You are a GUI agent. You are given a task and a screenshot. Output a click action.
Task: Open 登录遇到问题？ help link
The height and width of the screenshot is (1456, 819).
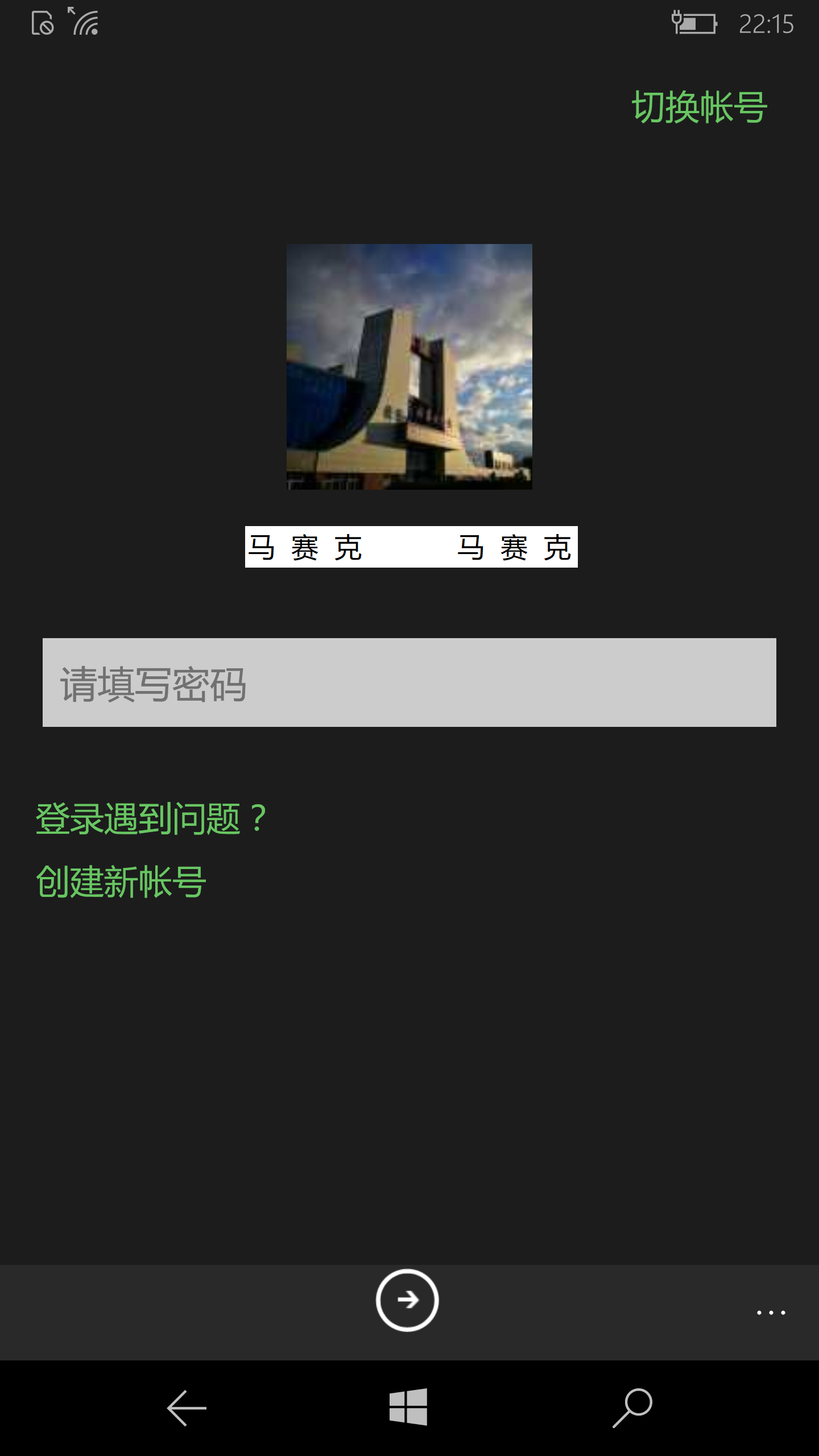151,819
